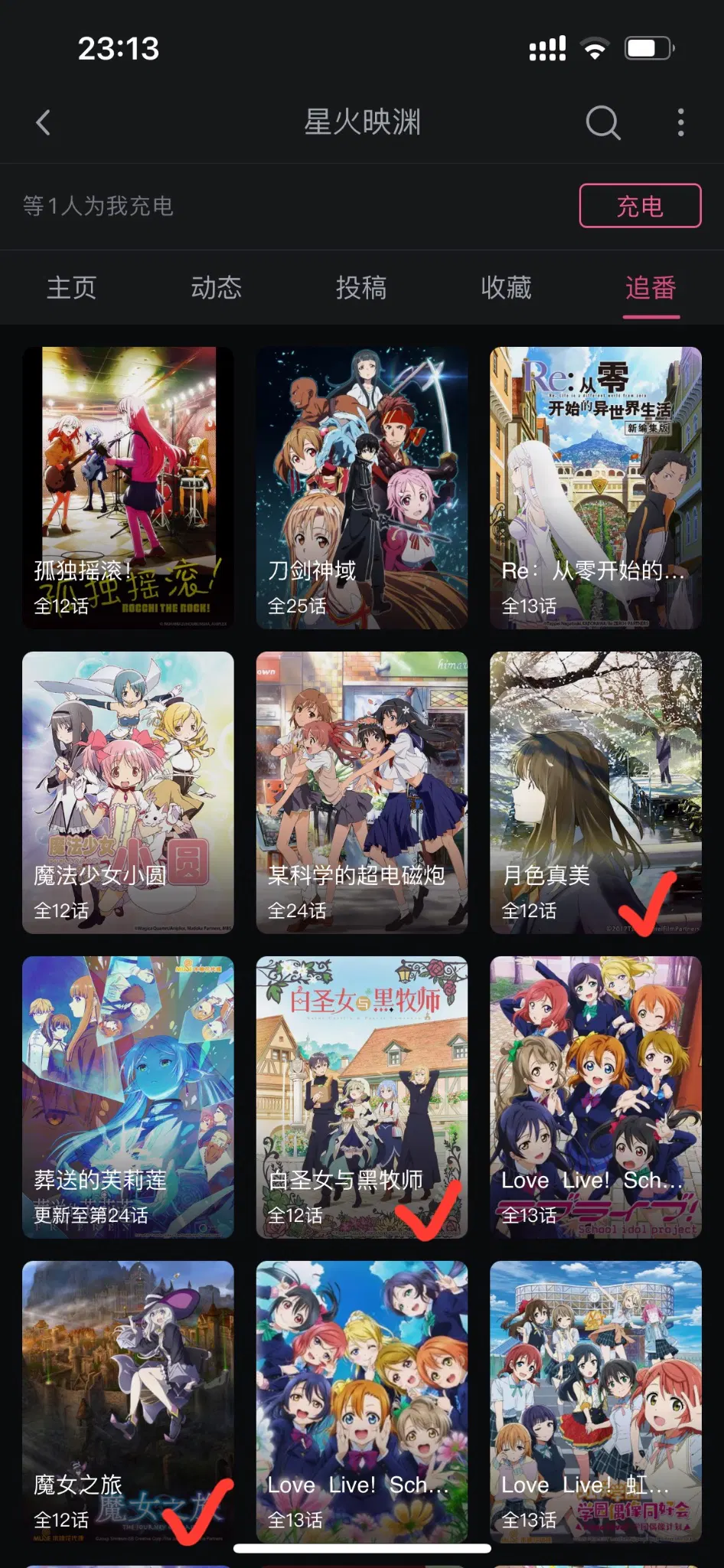724x1568 pixels.
Task: Tap the 充电 button
Action: [x=640, y=205]
